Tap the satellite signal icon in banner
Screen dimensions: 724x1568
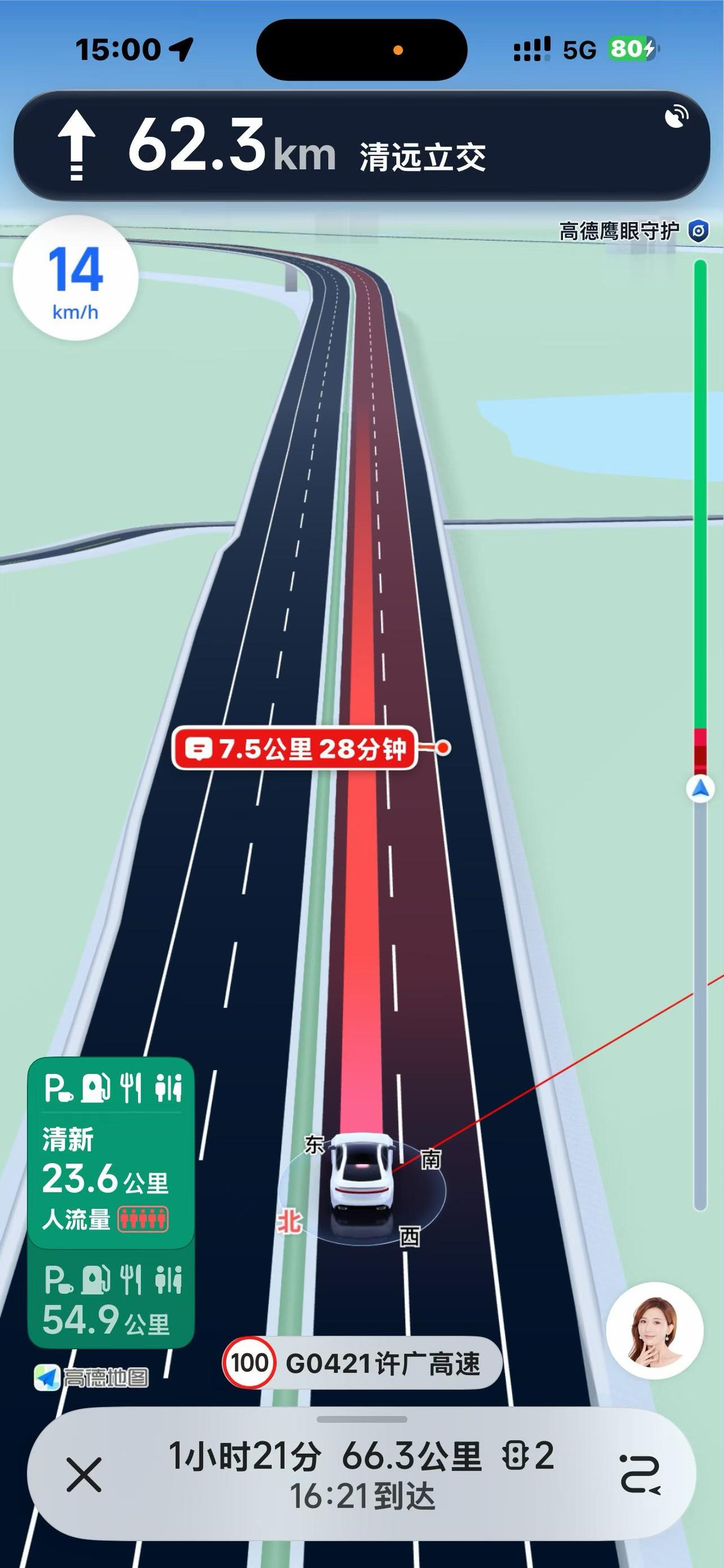pyautogui.click(x=676, y=116)
